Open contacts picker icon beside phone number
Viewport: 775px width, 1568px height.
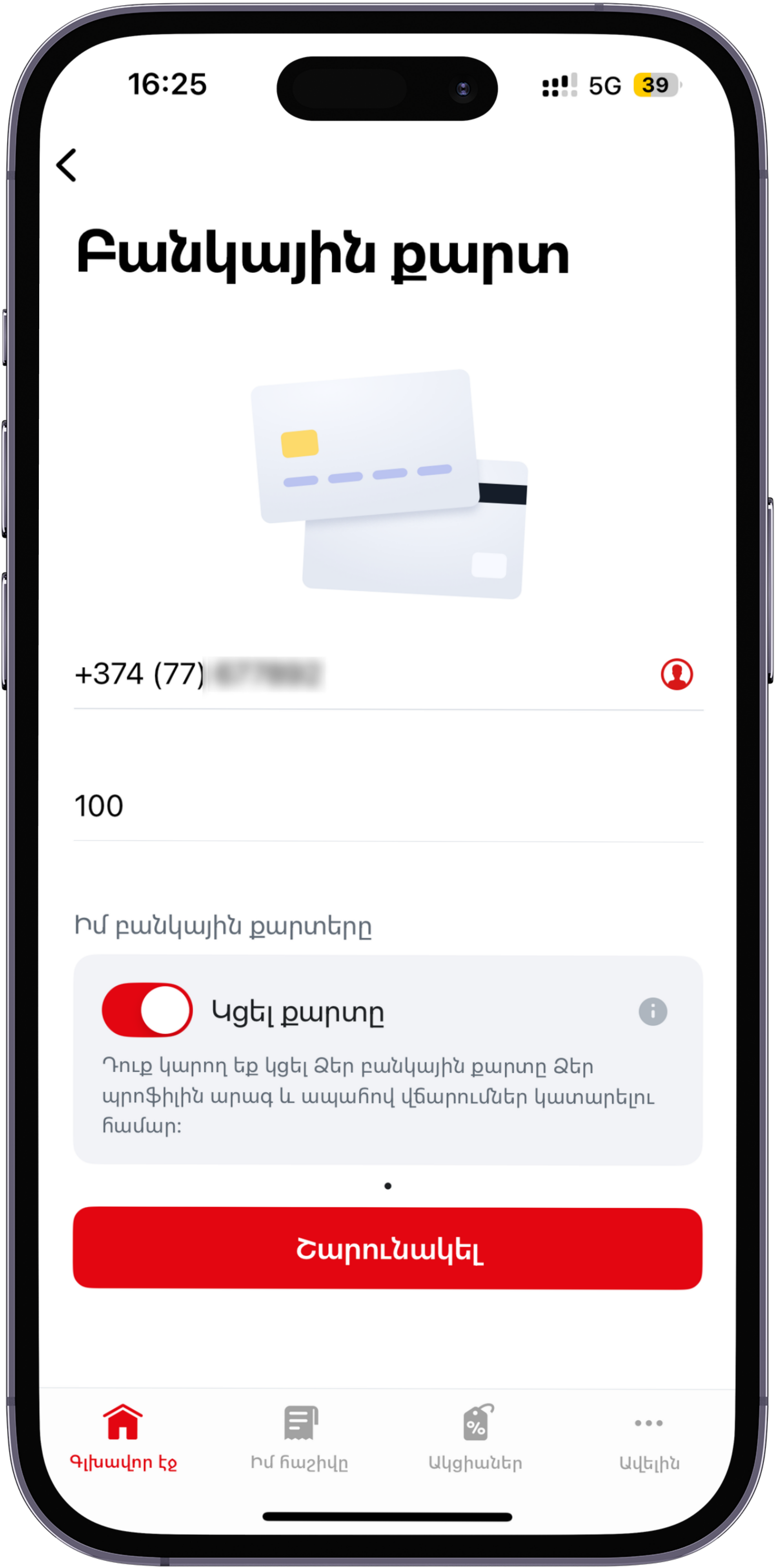677,674
